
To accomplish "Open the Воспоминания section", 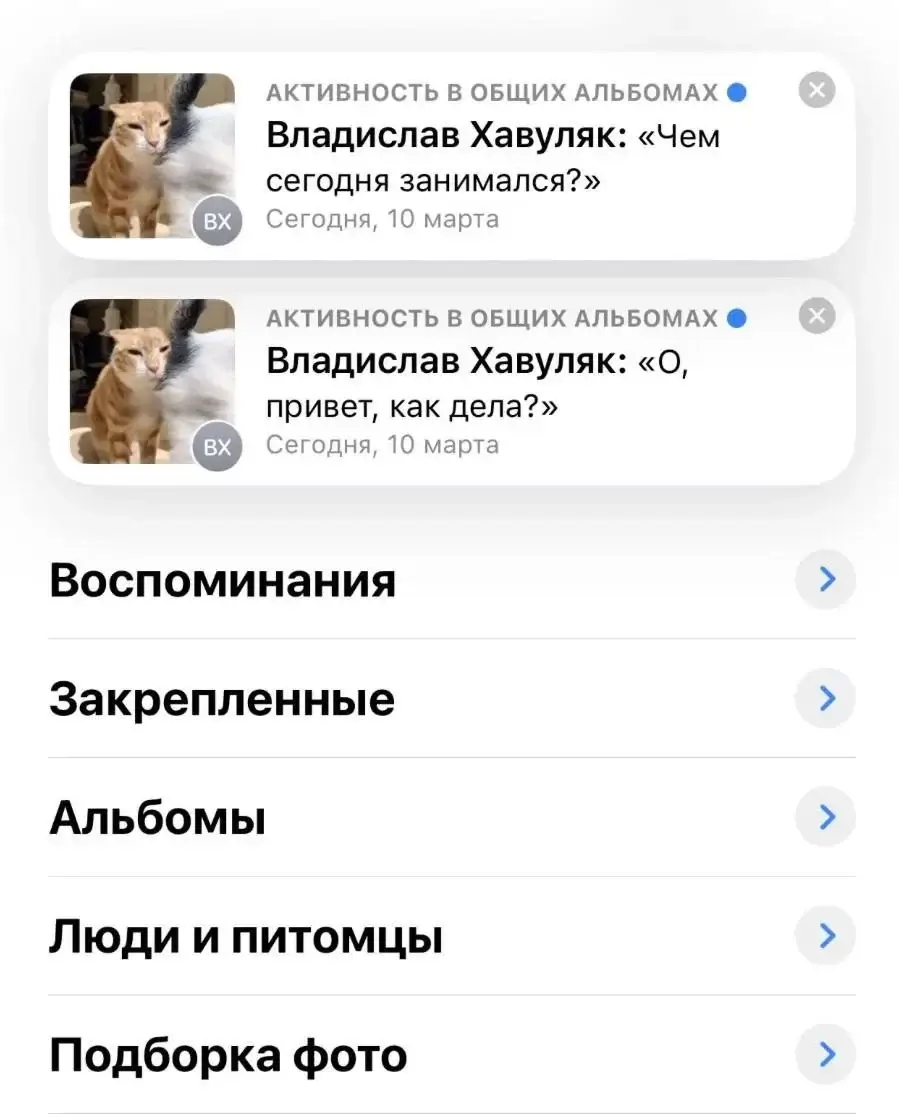I will click(x=450, y=580).
